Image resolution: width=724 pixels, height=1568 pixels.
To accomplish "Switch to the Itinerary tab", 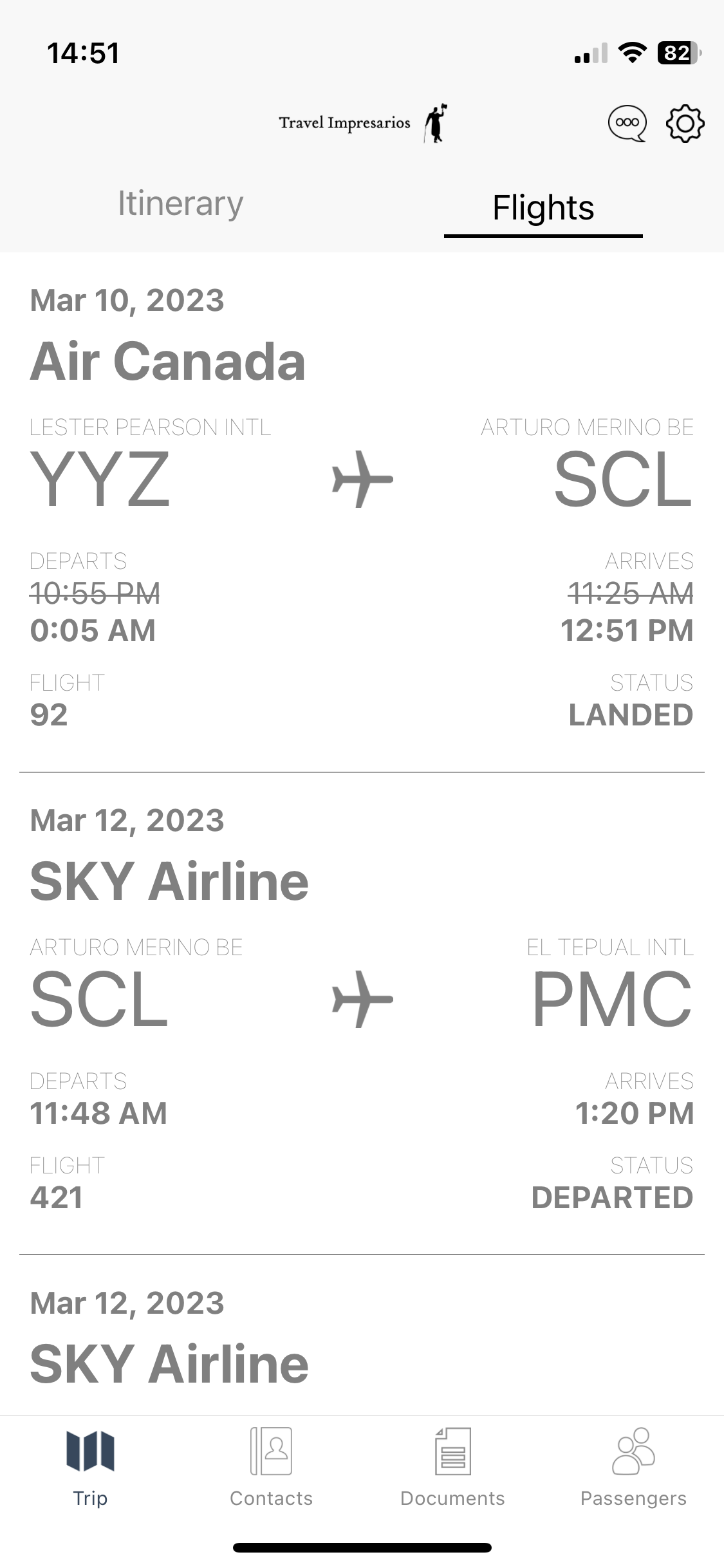I will tap(181, 204).
